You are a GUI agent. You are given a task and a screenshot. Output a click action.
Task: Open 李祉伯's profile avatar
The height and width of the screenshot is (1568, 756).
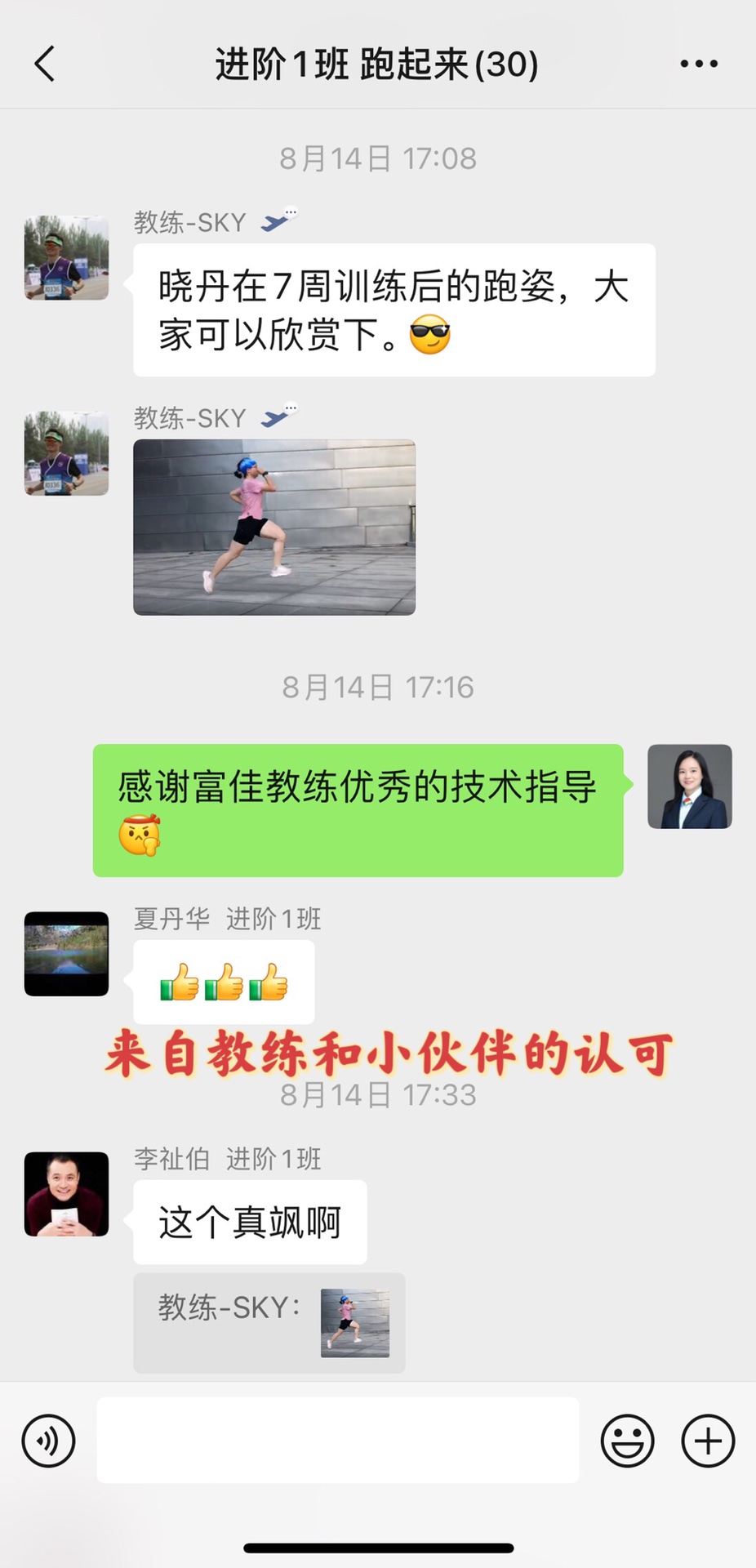pos(66,1194)
